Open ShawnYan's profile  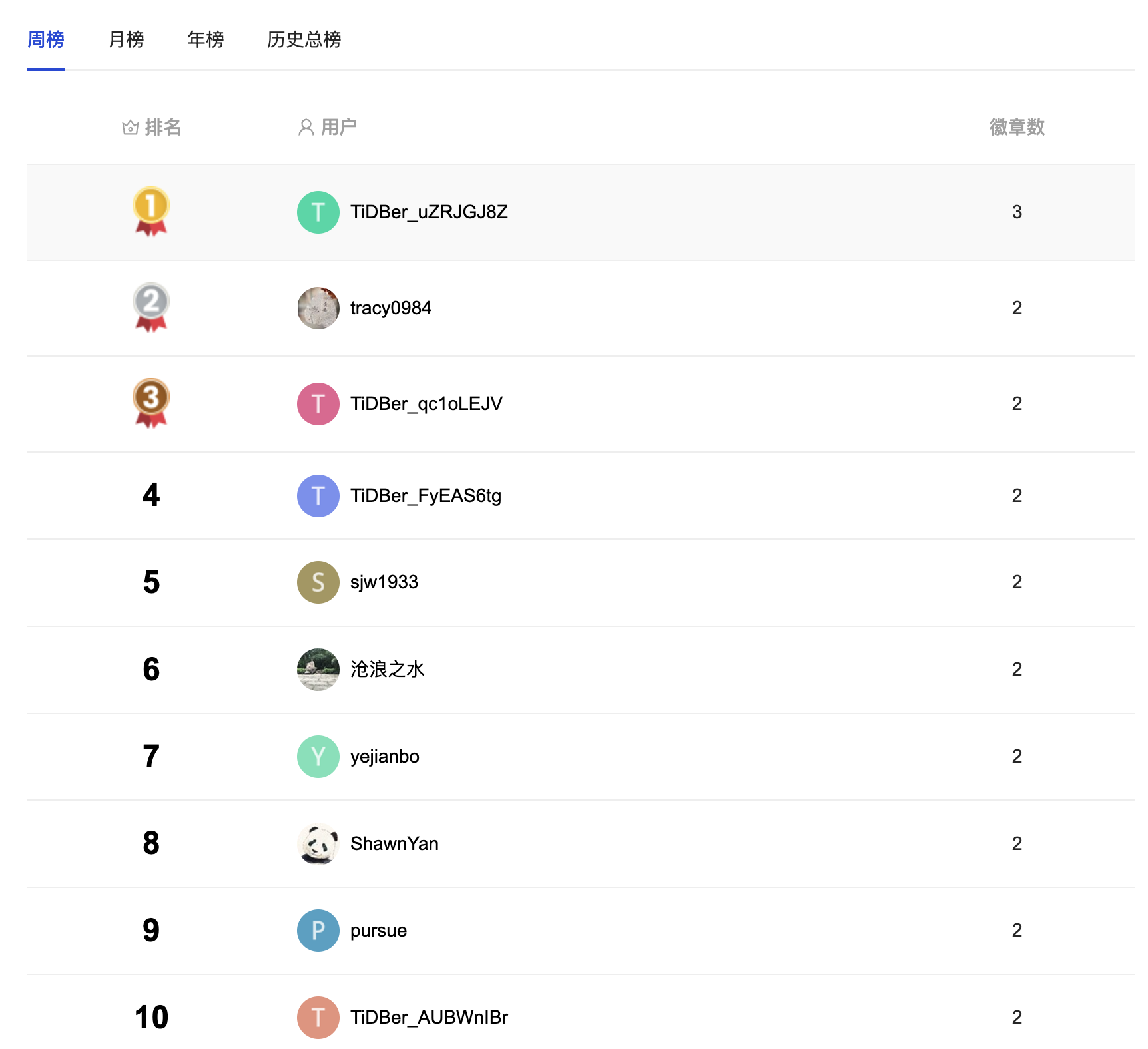[394, 844]
